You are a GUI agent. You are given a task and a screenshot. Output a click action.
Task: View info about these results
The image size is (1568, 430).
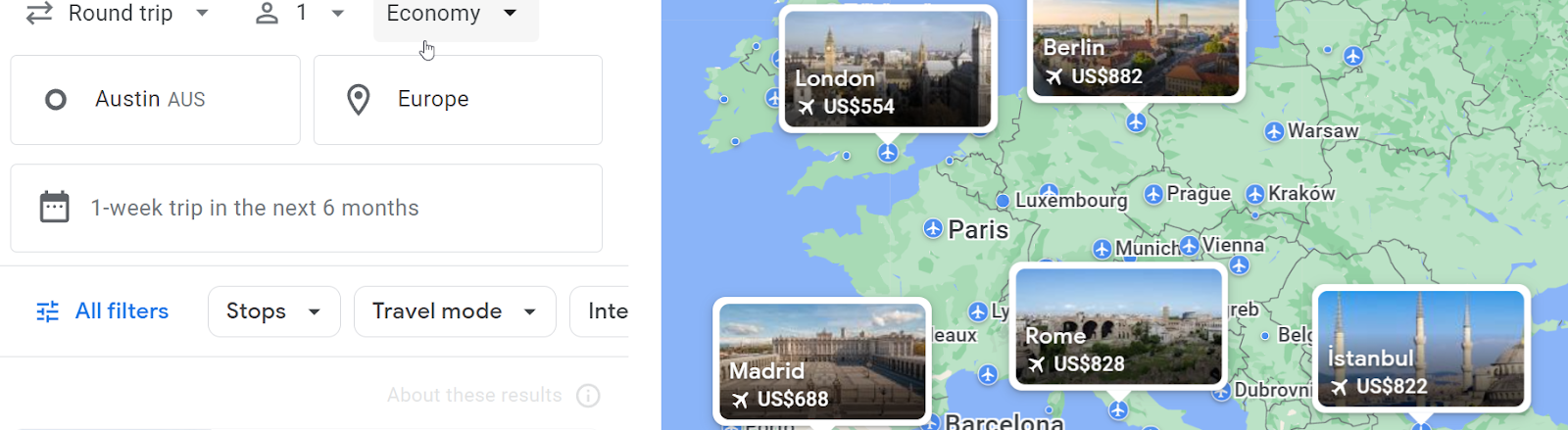[588, 396]
